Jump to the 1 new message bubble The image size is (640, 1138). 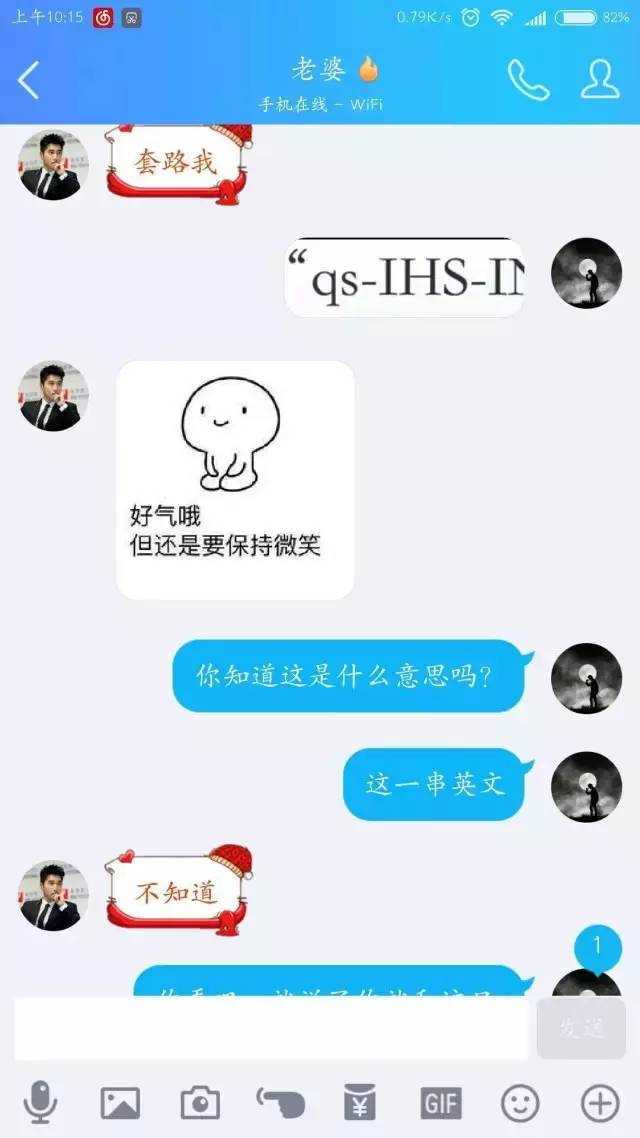click(598, 946)
